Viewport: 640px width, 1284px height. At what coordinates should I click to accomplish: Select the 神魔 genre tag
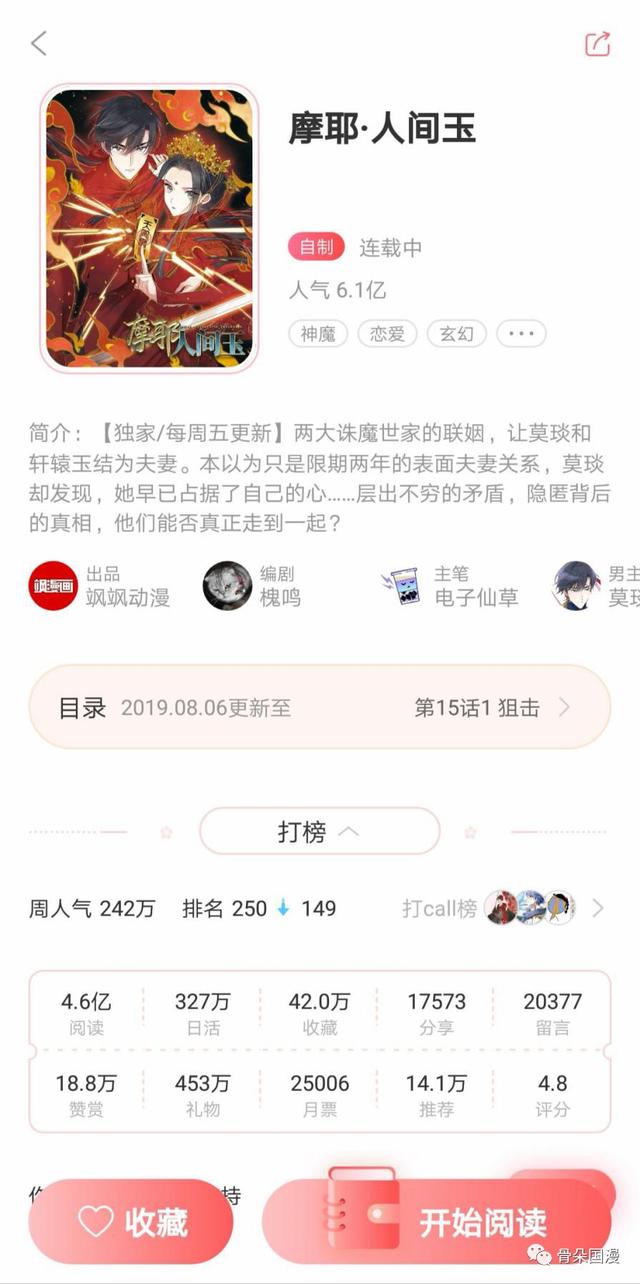pyautogui.click(x=317, y=333)
